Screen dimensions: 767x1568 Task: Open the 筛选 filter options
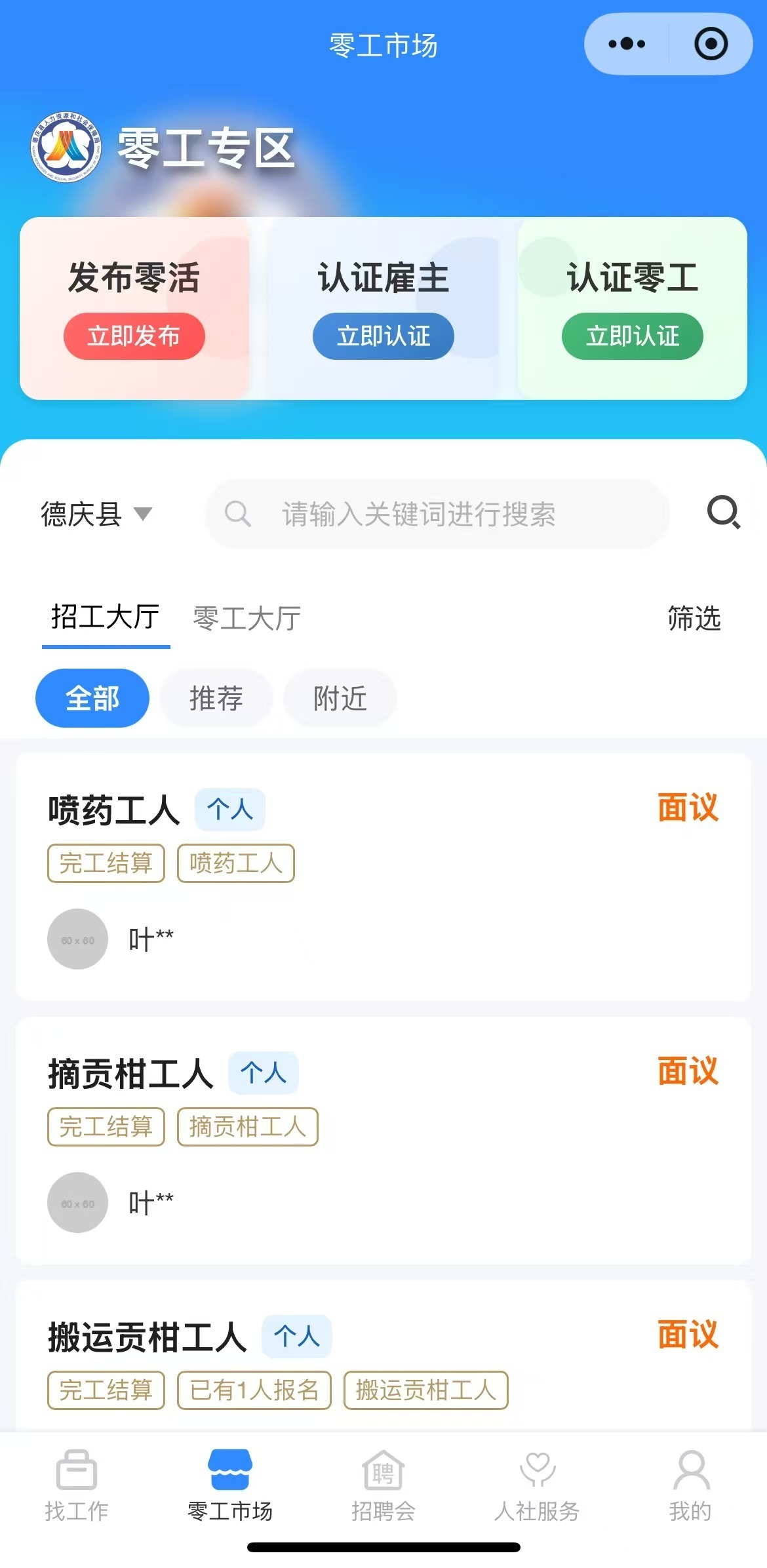[694, 618]
